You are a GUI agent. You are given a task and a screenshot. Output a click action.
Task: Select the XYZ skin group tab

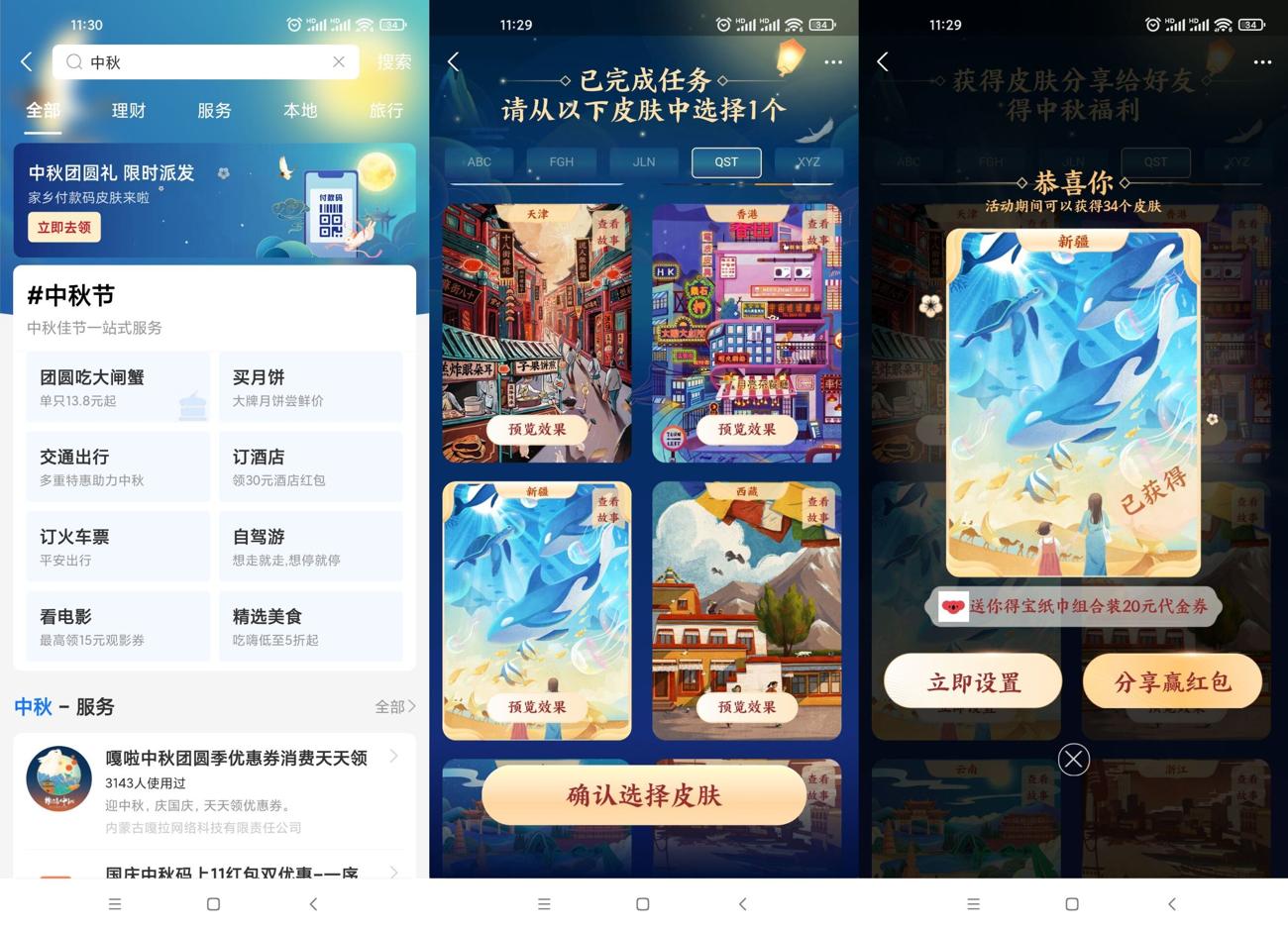(808, 161)
